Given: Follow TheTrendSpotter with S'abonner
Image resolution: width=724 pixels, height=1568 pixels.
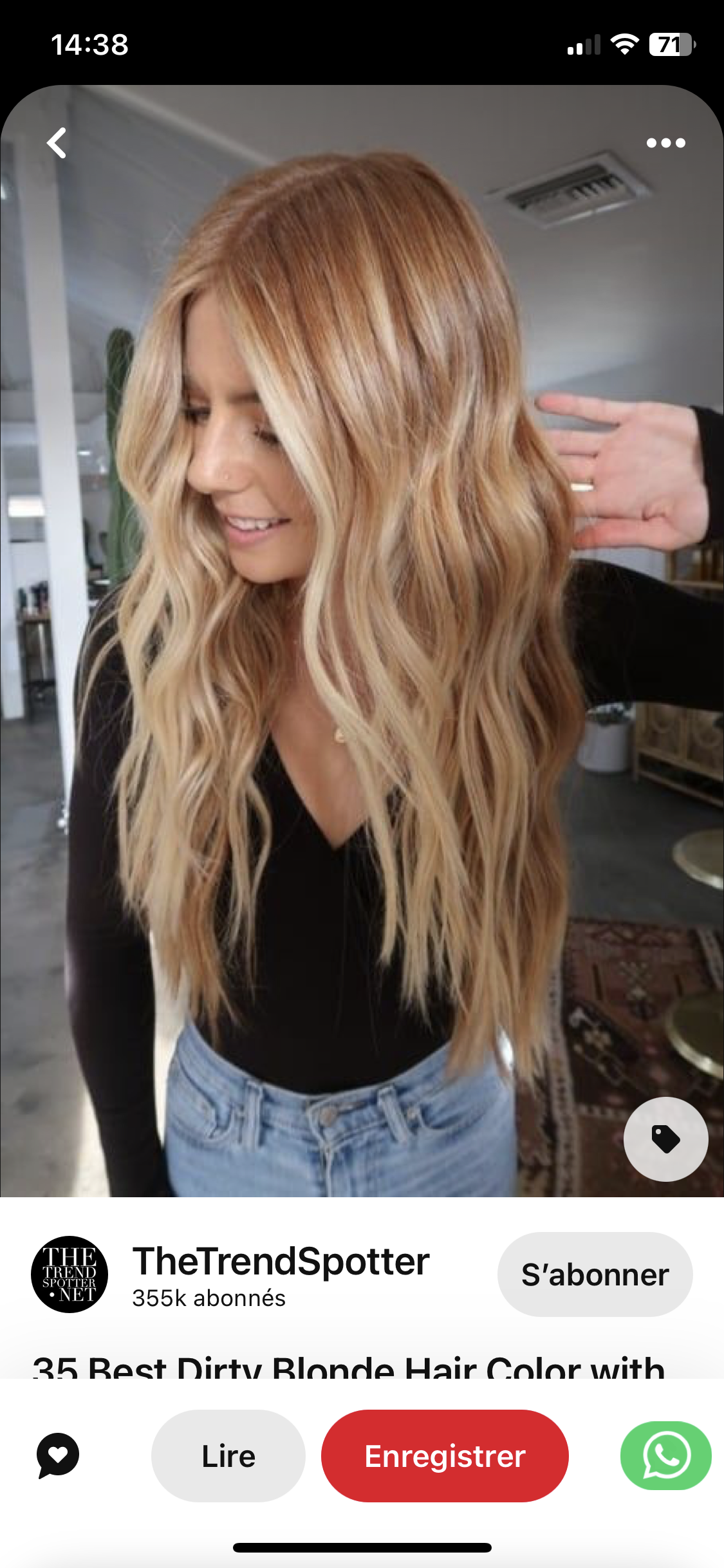Looking at the screenshot, I should (595, 1274).
